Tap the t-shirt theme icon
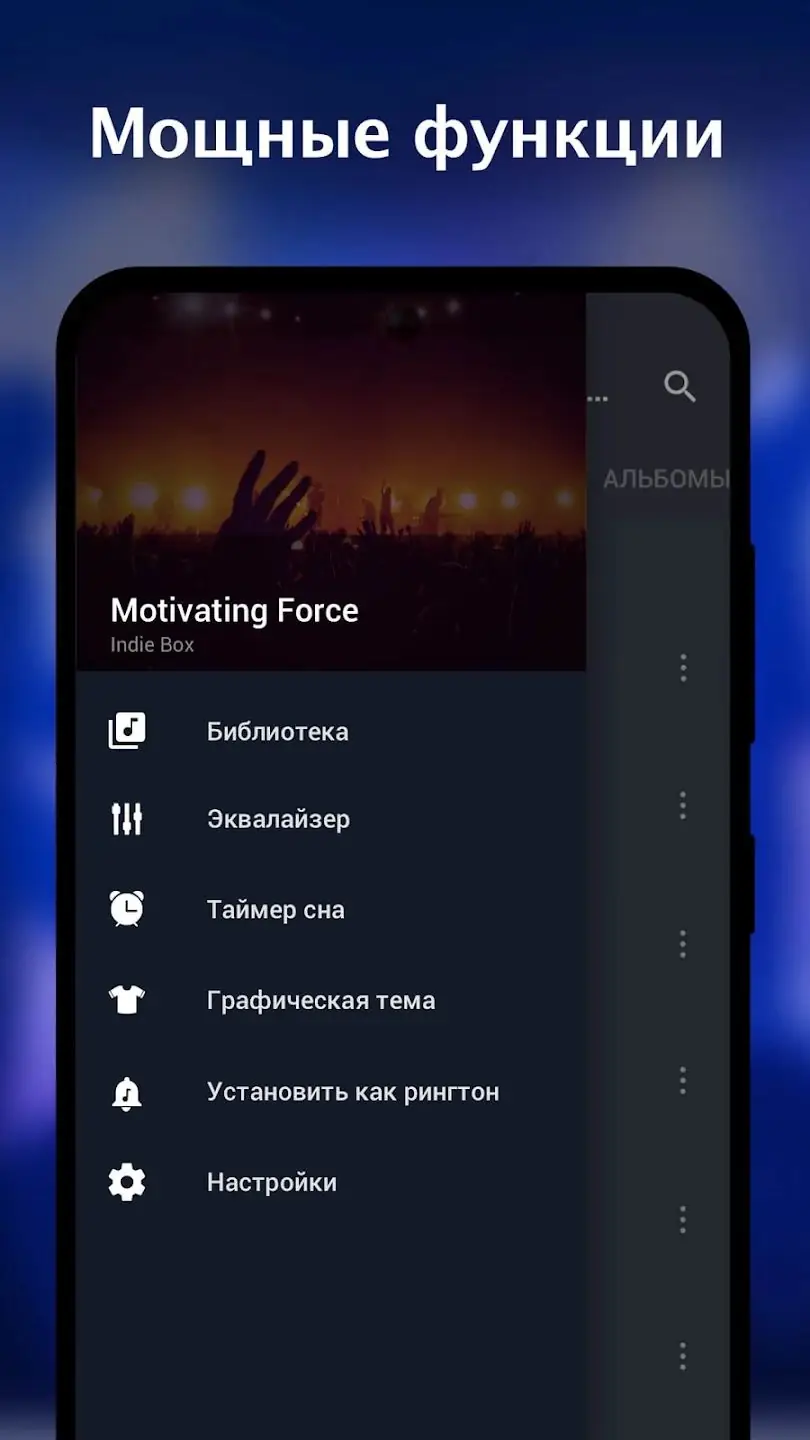 [126, 999]
